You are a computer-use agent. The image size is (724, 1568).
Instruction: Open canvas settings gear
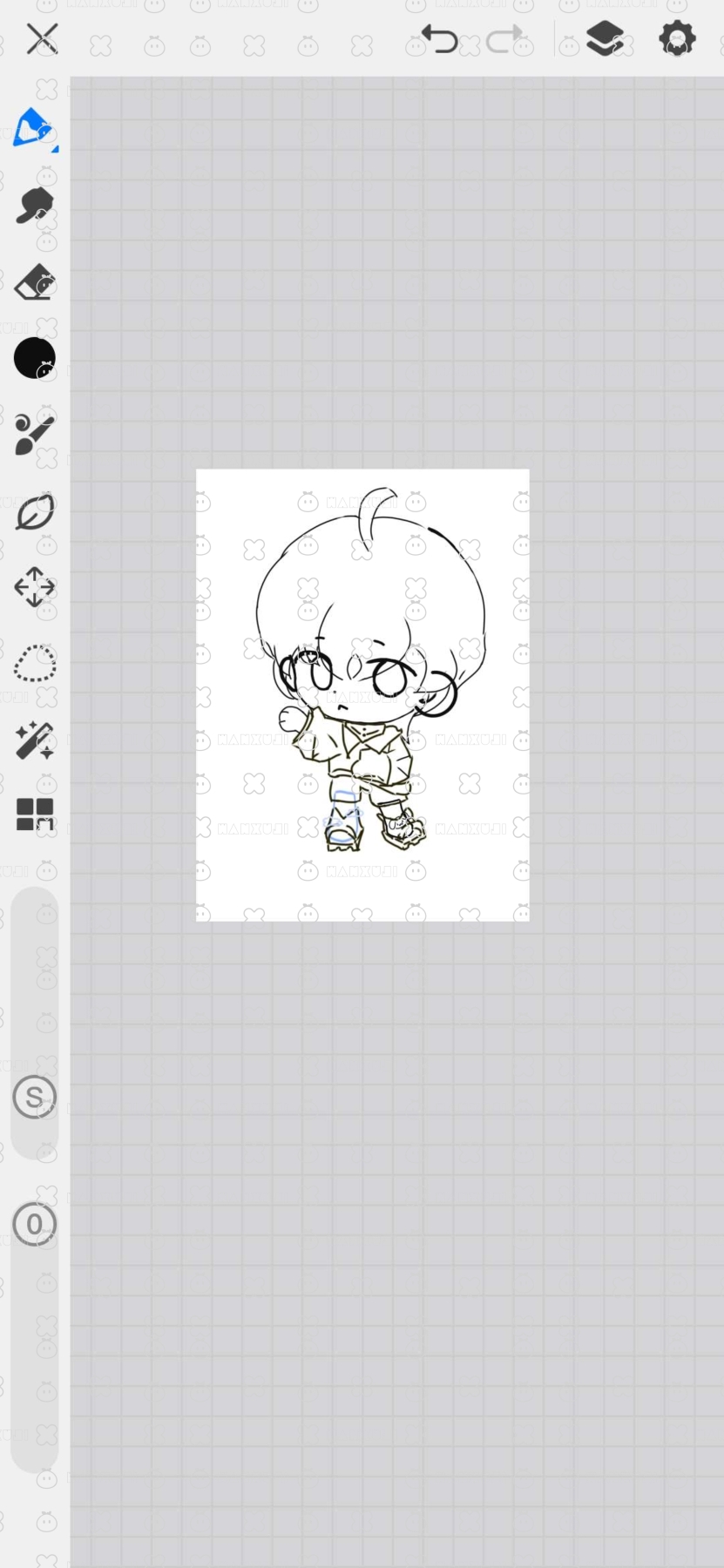point(677,39)
